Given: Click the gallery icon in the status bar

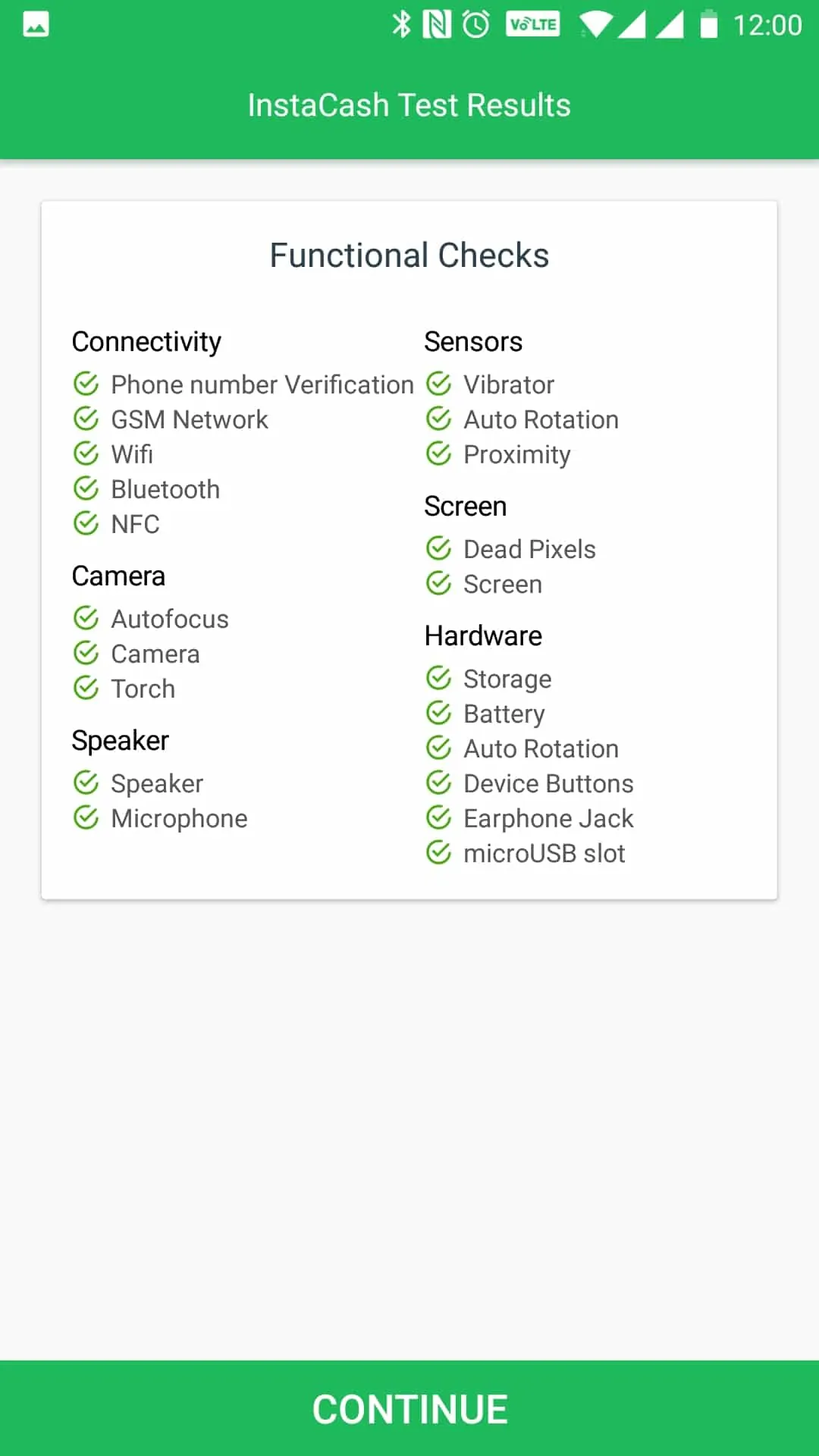Looking at the screenshot, I should coord(36,24).
